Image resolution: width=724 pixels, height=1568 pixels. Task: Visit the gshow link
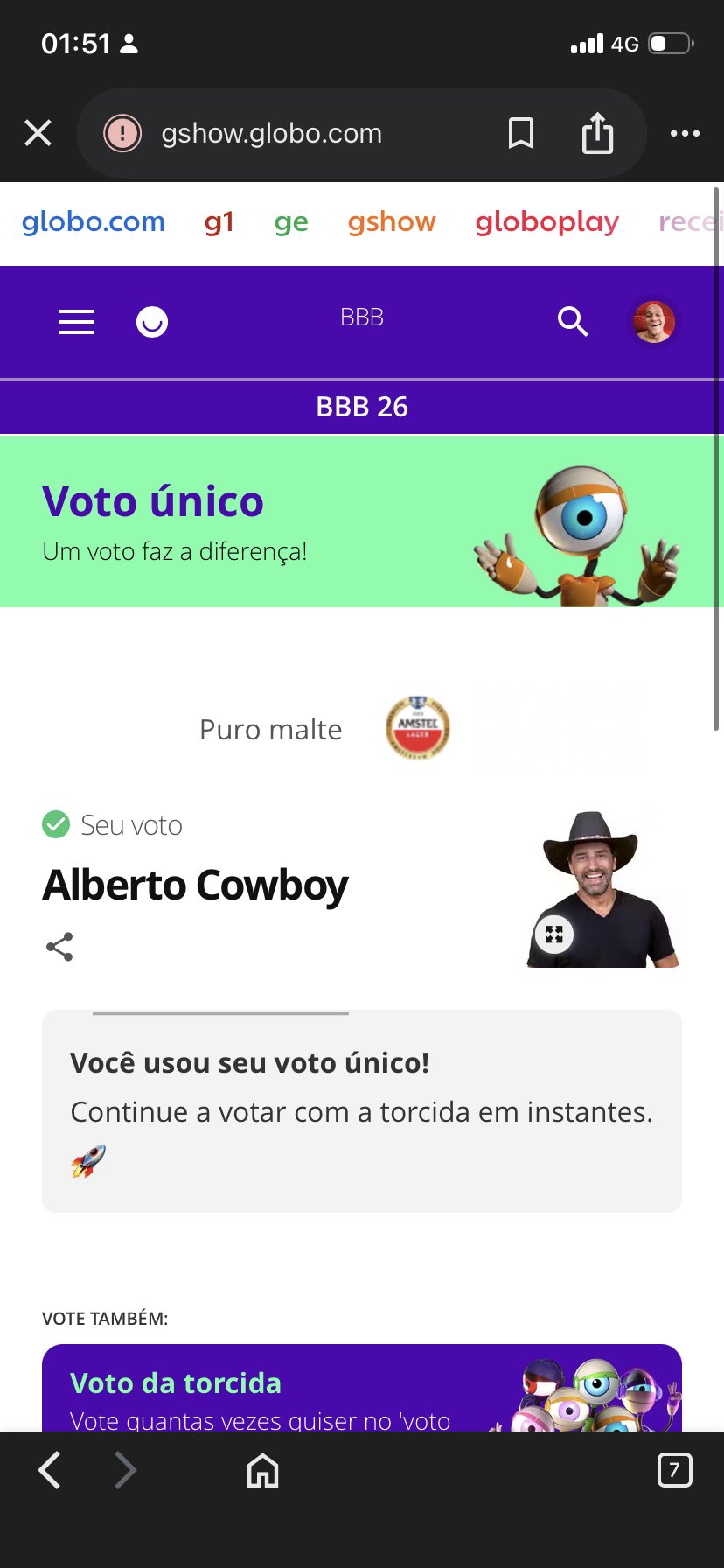(x=392, y=222)
